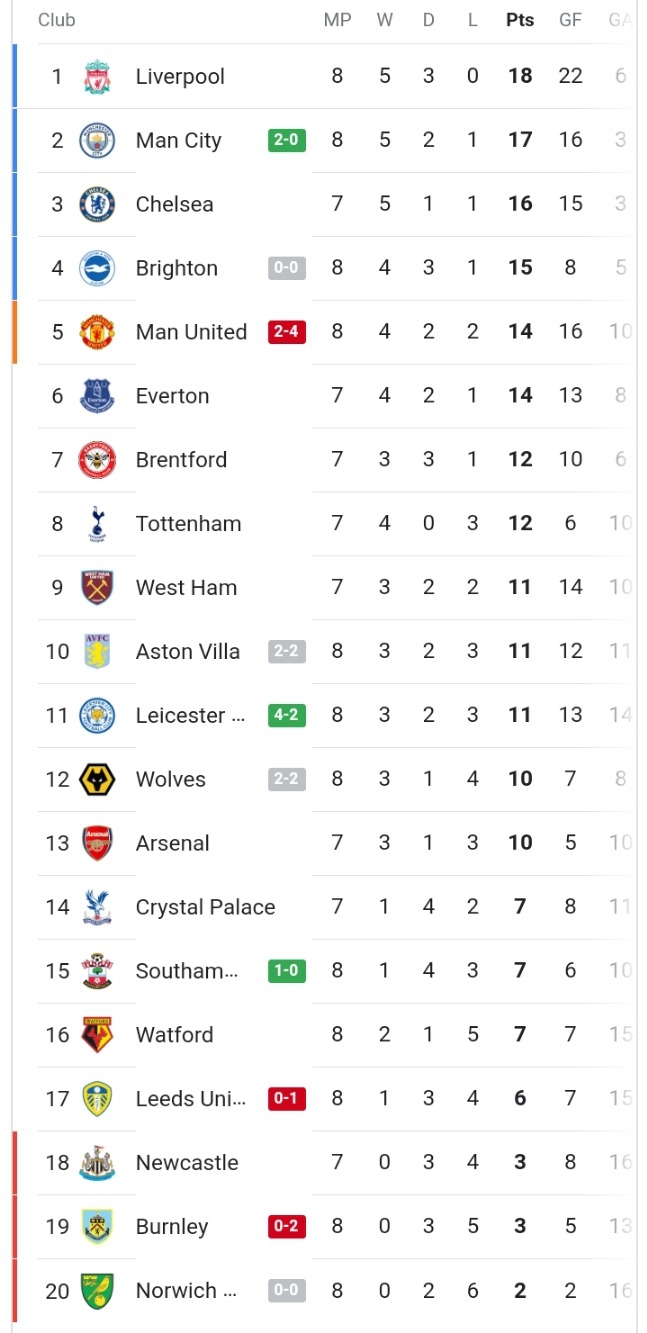Image resolution: width=647 pixels, height=1333 pixels.
Task: Open Burnley's 0-2 match result
Action: coord(287,1227)
